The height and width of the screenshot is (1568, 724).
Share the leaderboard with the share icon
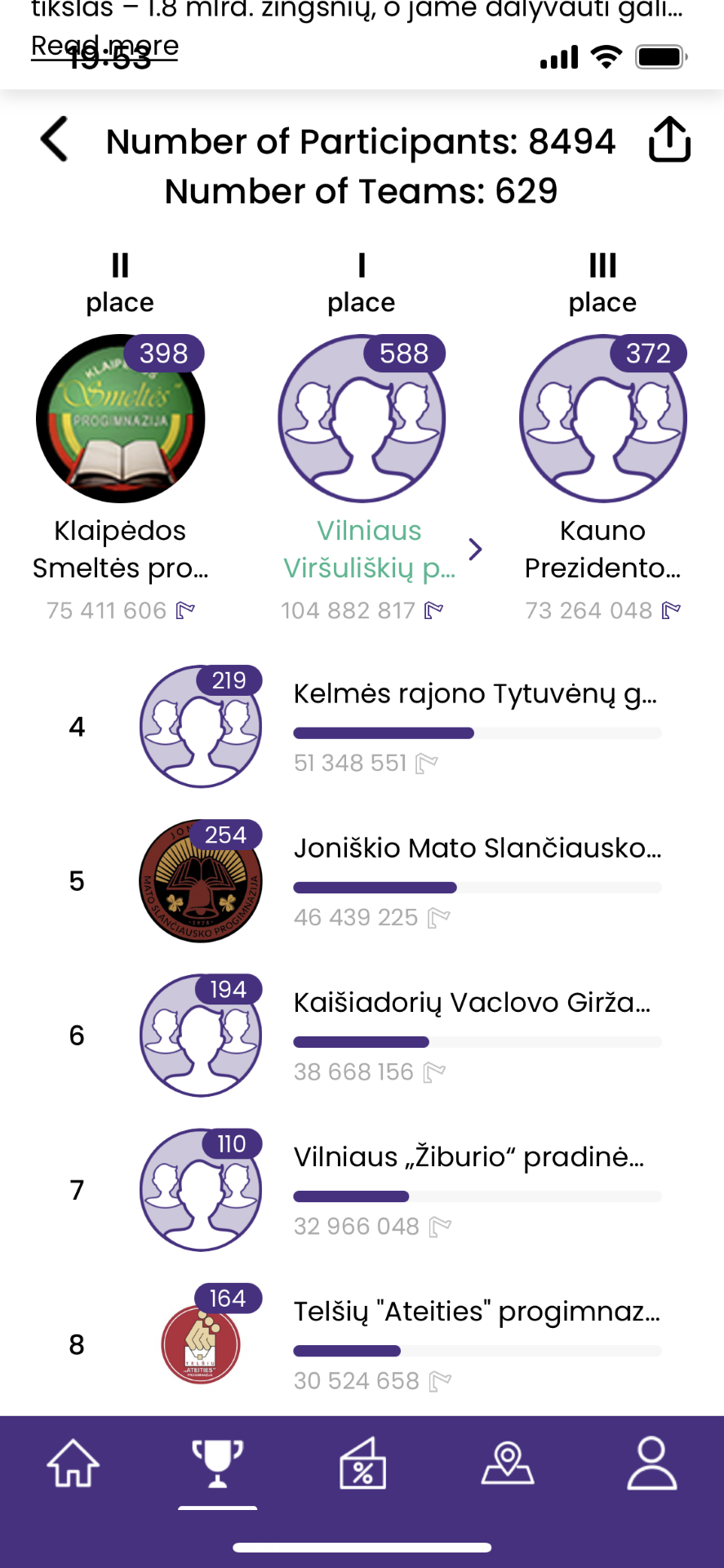pos(669,140)
